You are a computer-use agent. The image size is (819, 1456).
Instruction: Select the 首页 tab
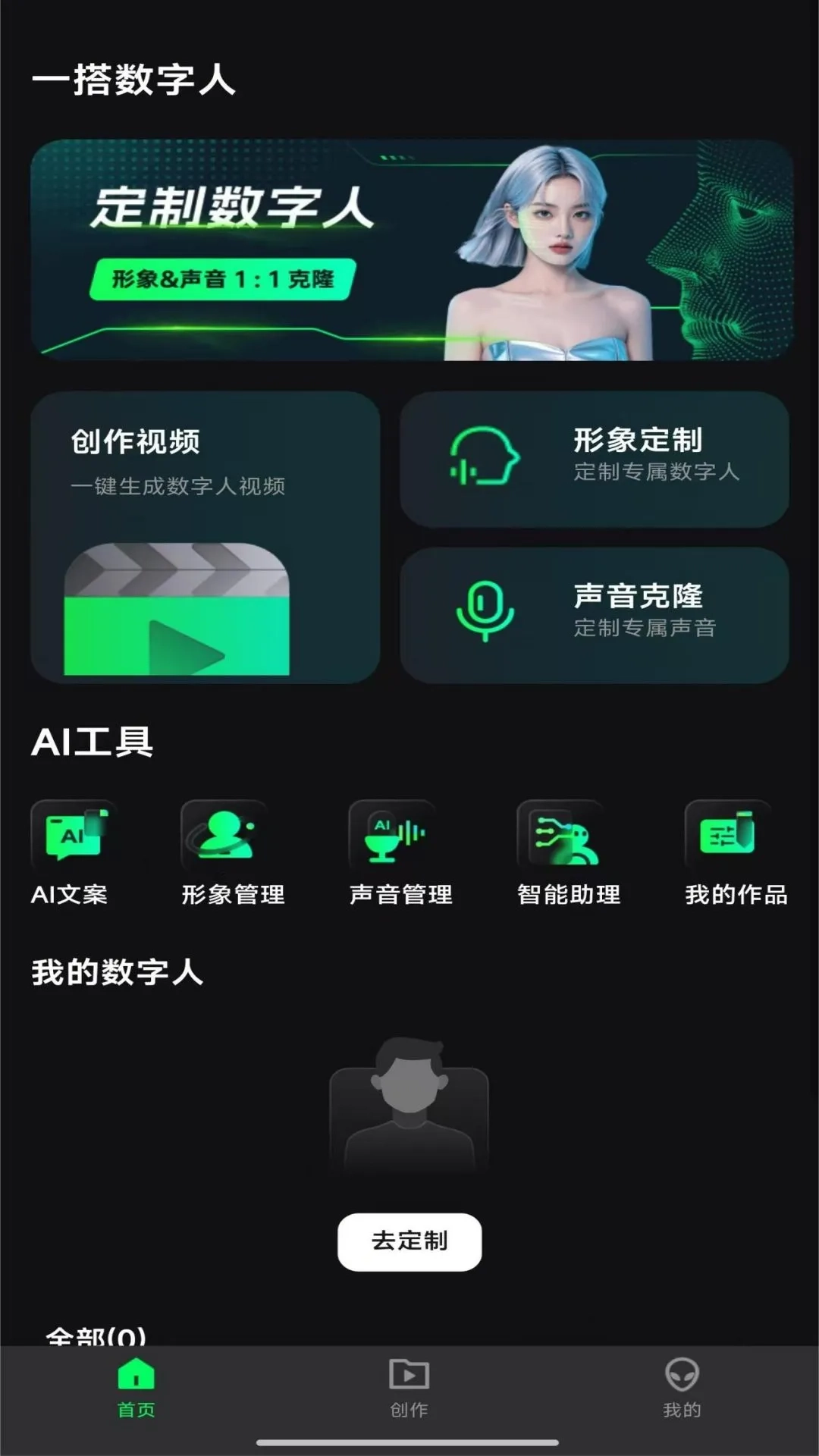pos(136,1387)
